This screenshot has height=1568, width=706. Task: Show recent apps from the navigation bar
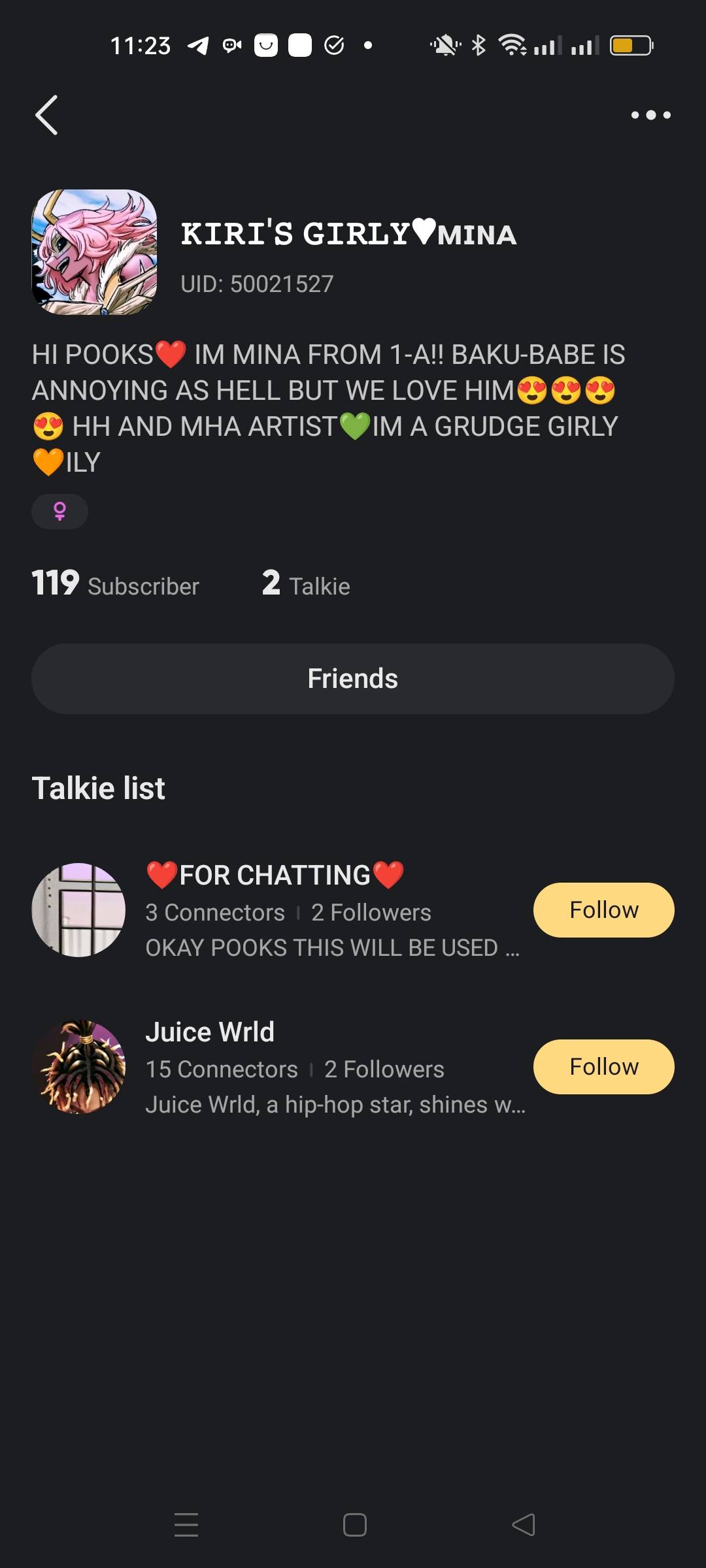[x=186, y=1525]
